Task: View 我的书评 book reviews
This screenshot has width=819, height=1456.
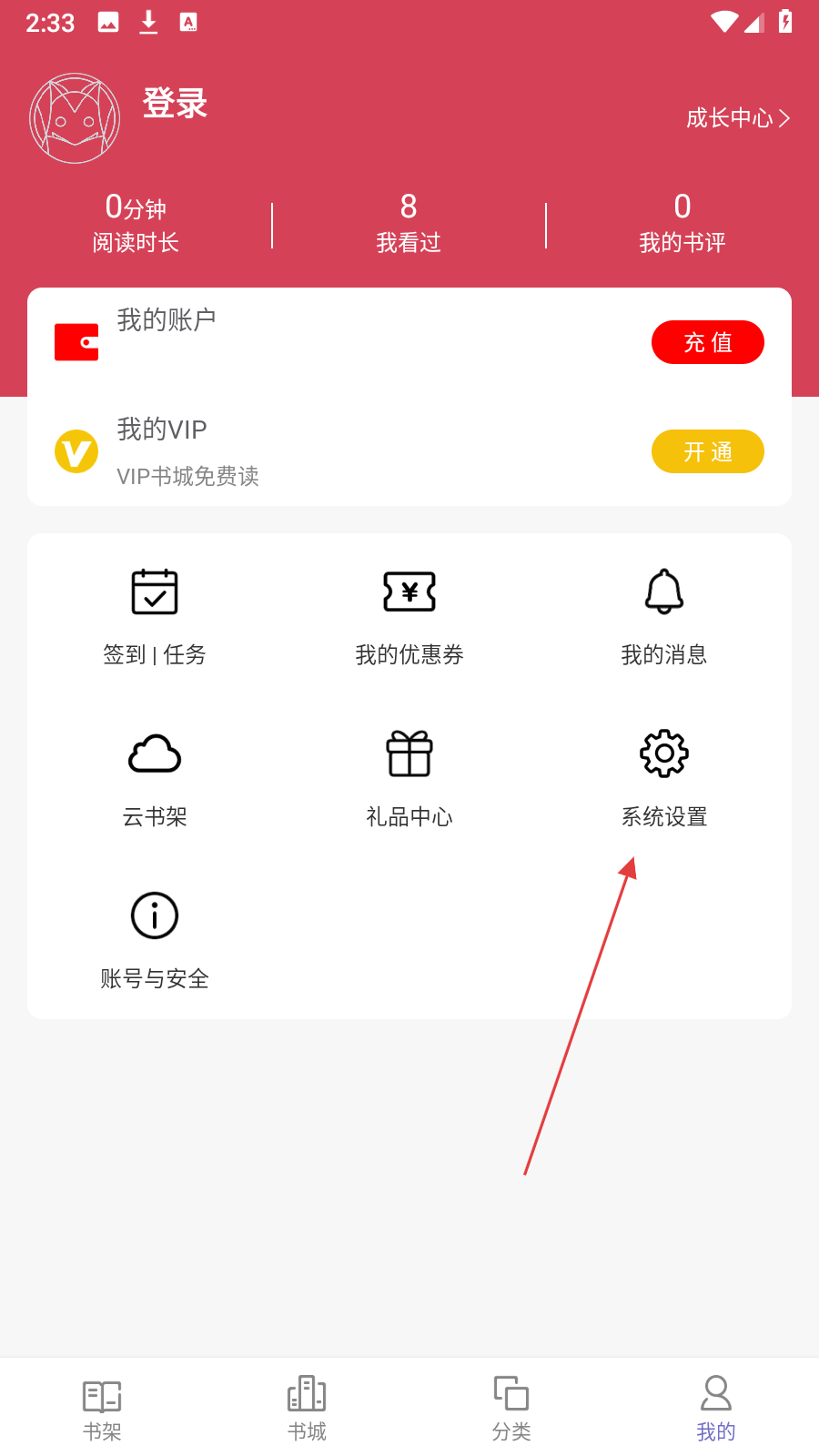Action: tap(682, 224)
